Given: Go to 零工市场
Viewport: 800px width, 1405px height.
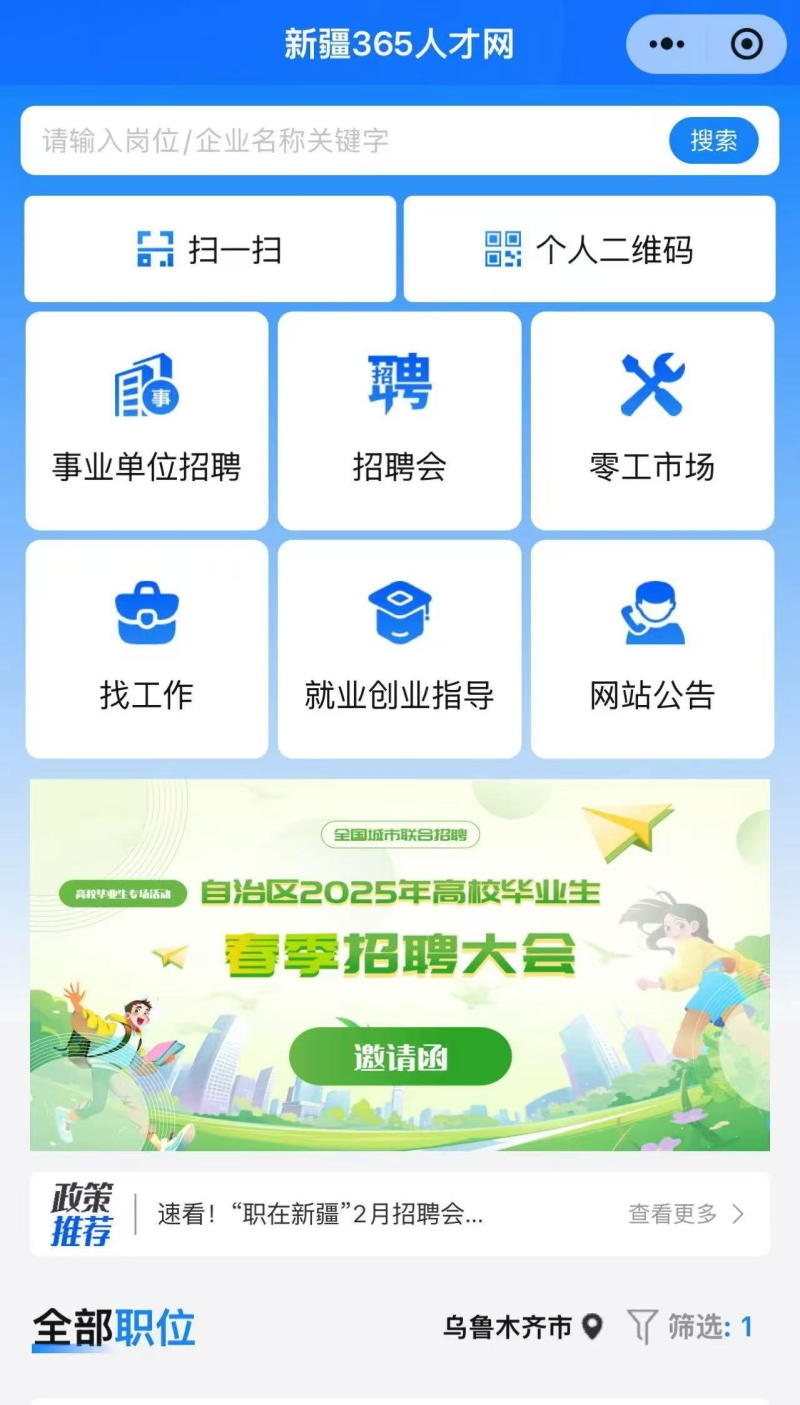Looking at the screenshot, I should (x=652, y=421).
